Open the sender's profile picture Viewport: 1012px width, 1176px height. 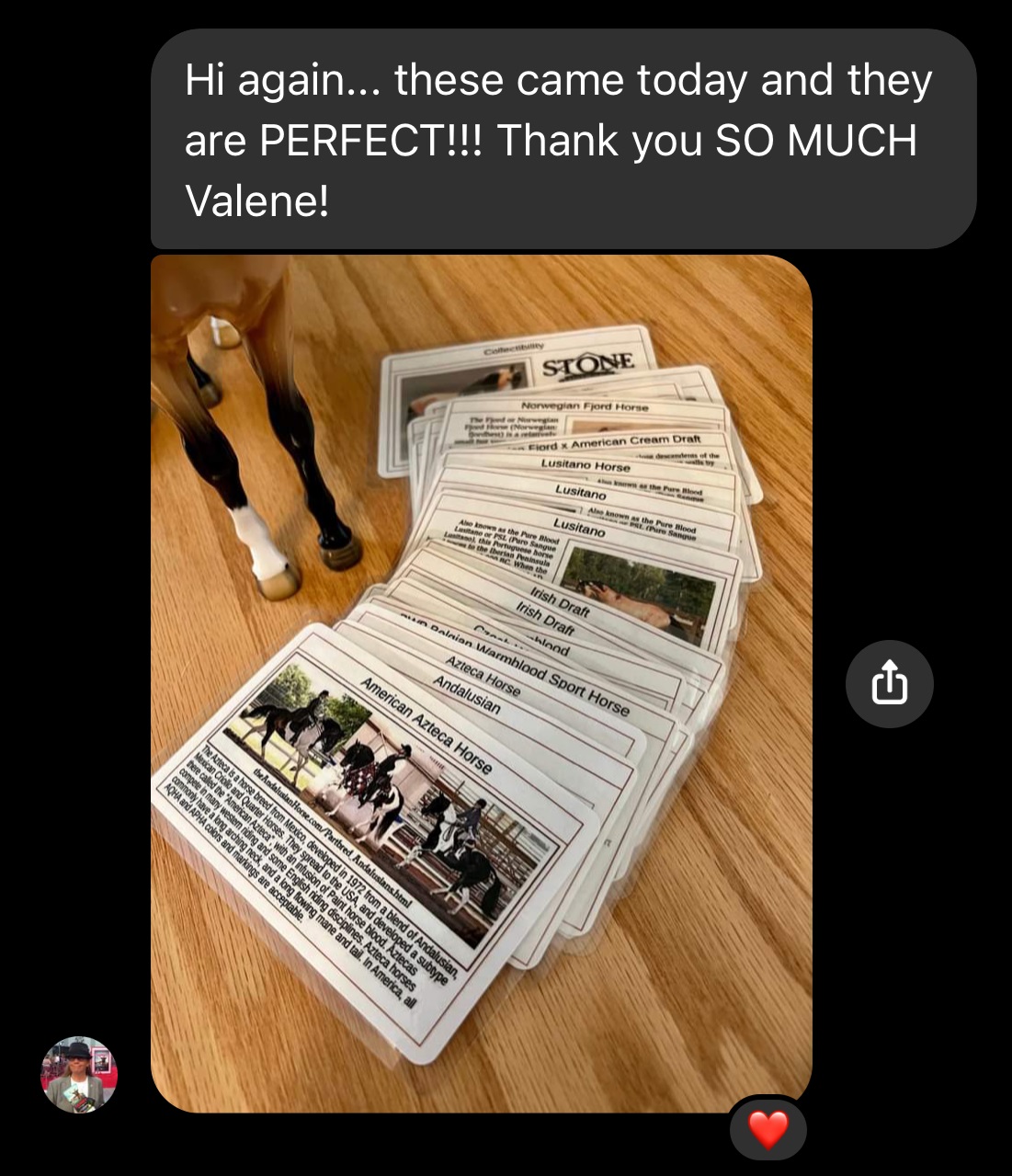pos(79,1075)
